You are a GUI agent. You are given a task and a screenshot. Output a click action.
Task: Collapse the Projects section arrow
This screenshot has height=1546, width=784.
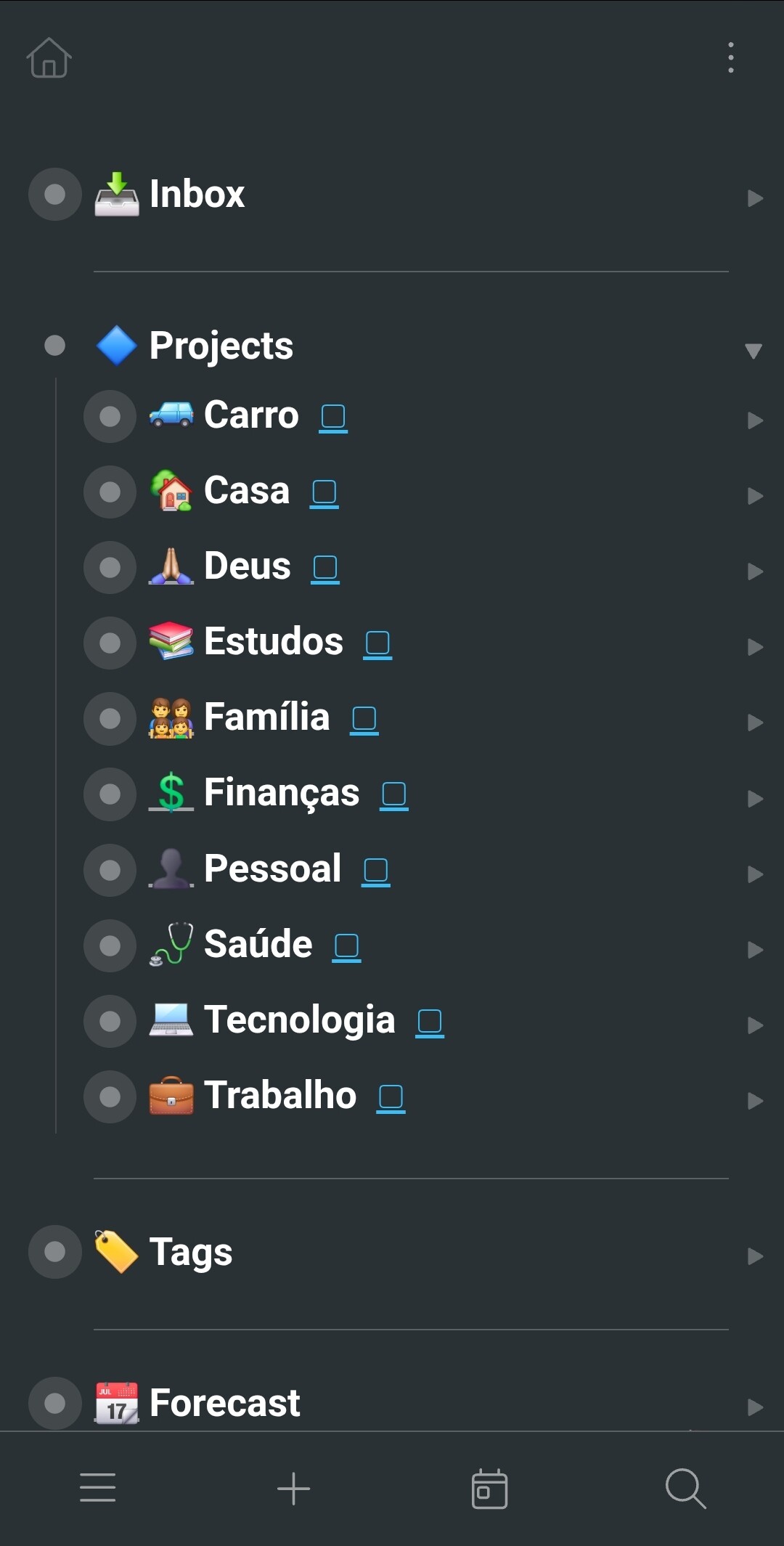tap(754, 351)
